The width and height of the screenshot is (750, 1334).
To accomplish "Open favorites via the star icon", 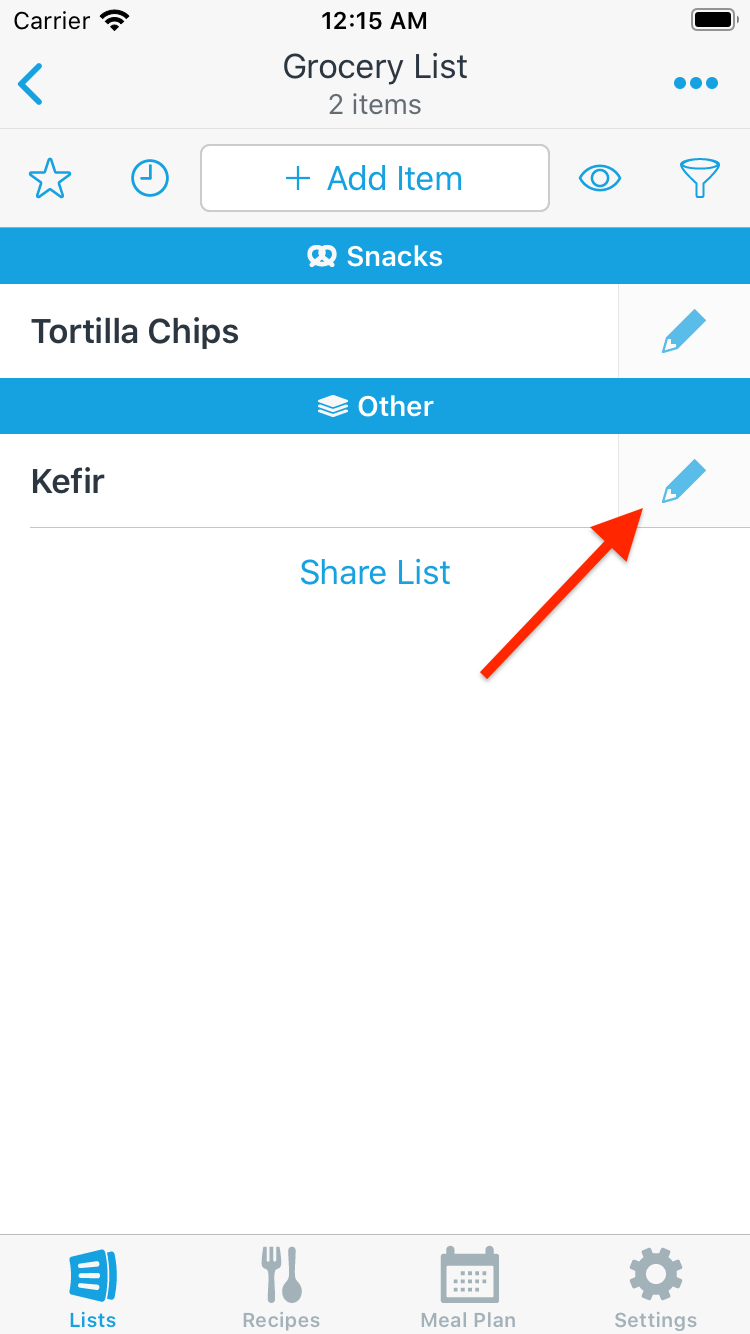I will tap(50, 179).
